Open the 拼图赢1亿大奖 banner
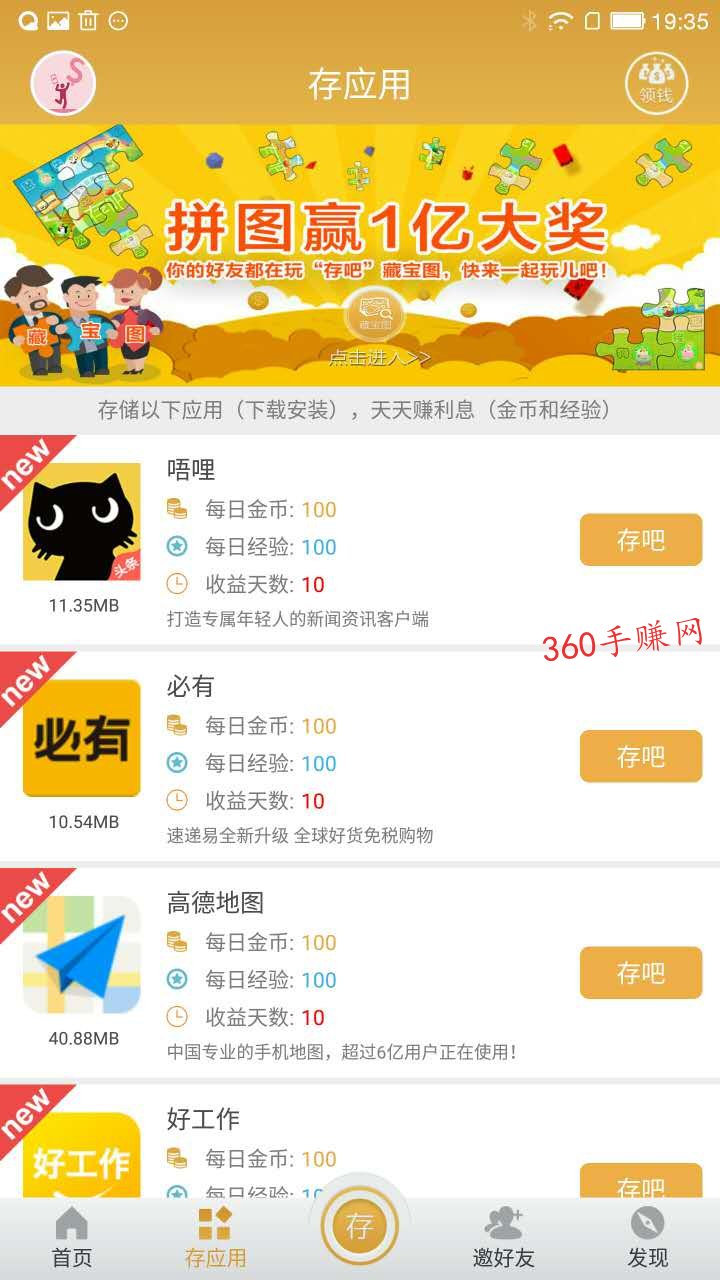 point(360,255)
